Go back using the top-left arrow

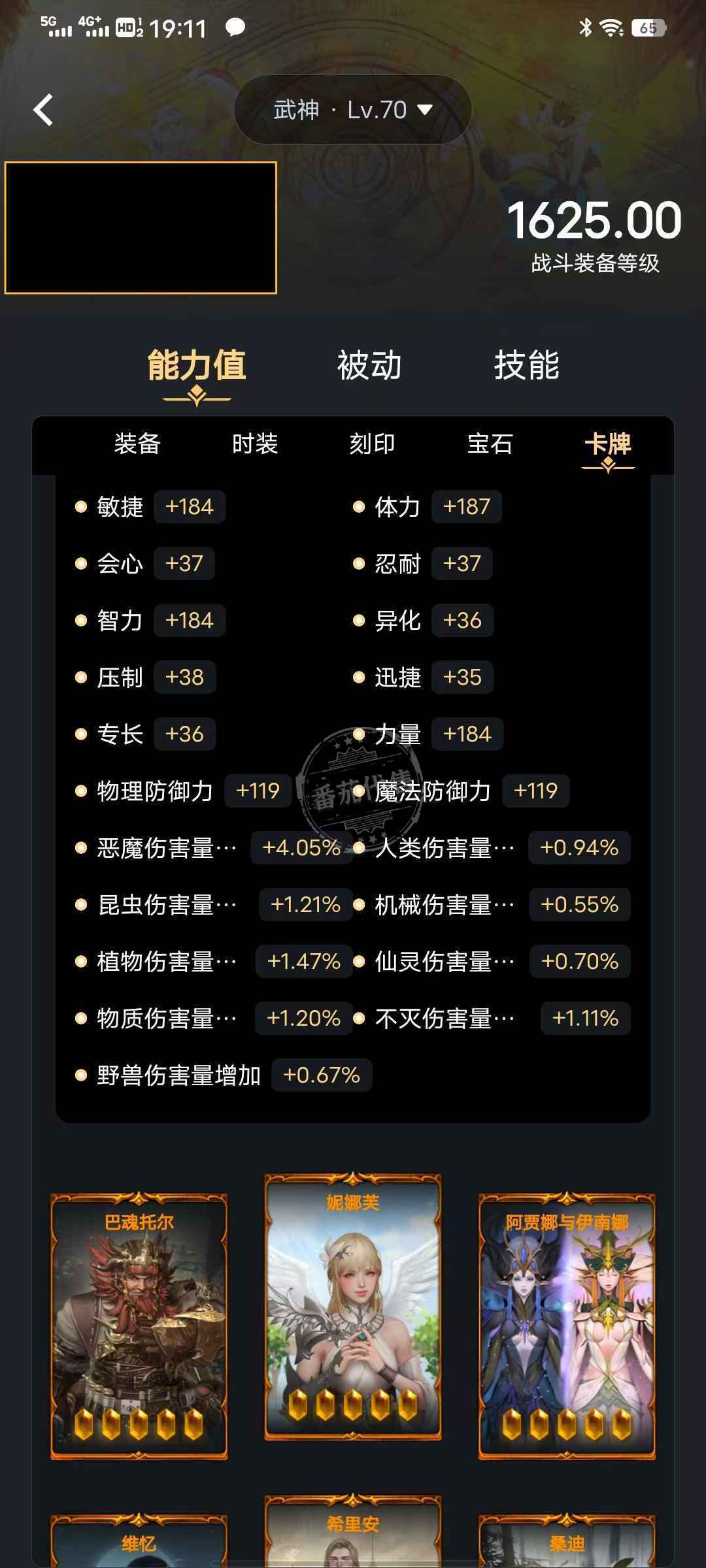[43, 110]
